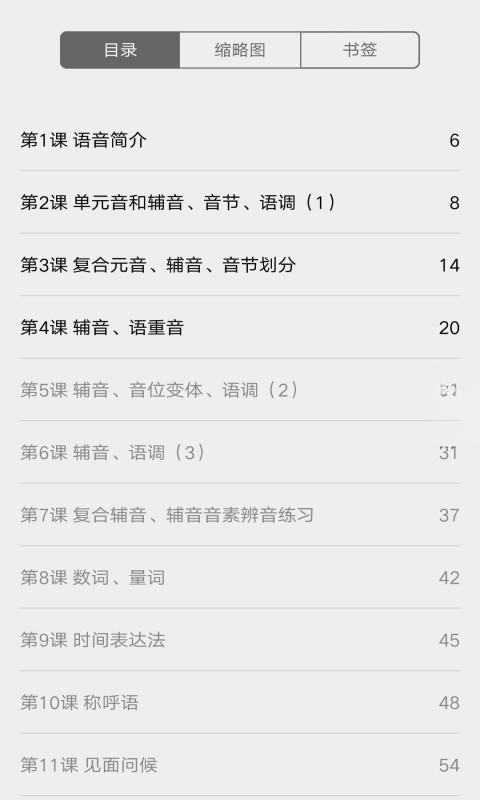Go to 第8课 数词、量词
The image size is (480, 800).
pos(240,577)
